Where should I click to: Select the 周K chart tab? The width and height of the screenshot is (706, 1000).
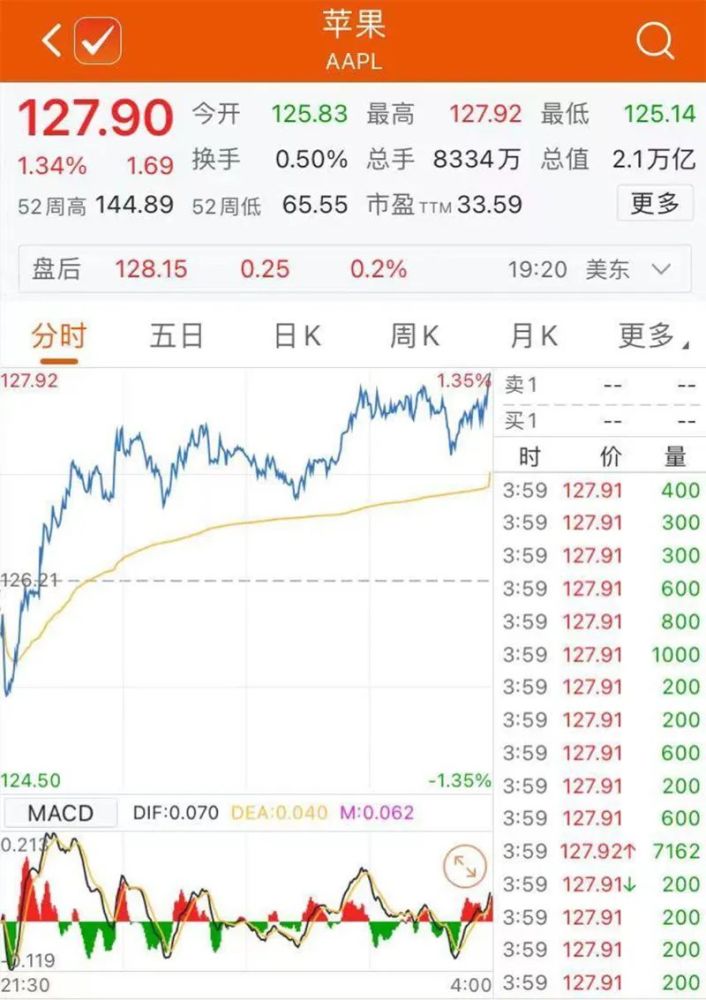click(415, 336)
